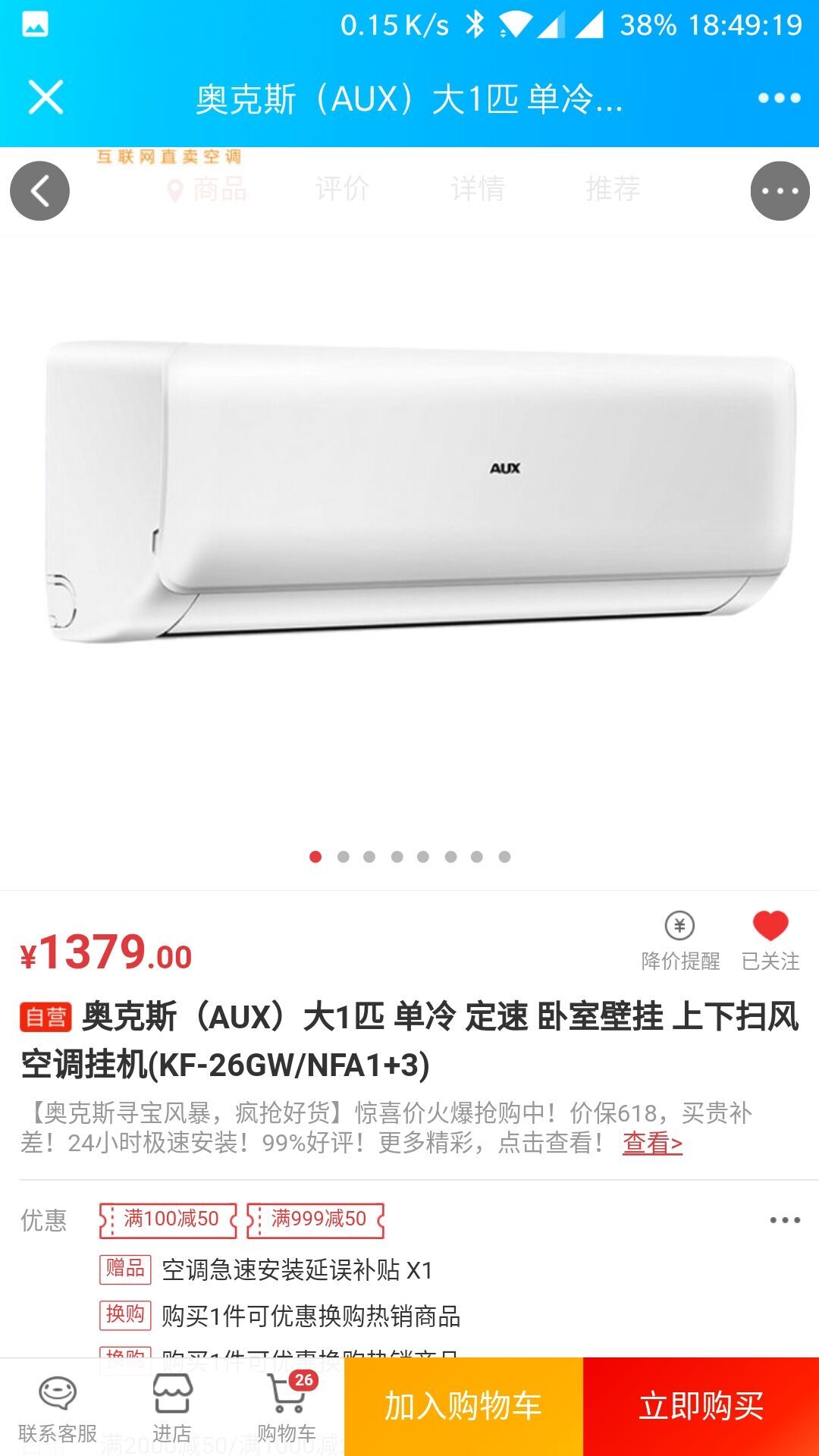Add item with 加入购物车

coord(463,1406)
